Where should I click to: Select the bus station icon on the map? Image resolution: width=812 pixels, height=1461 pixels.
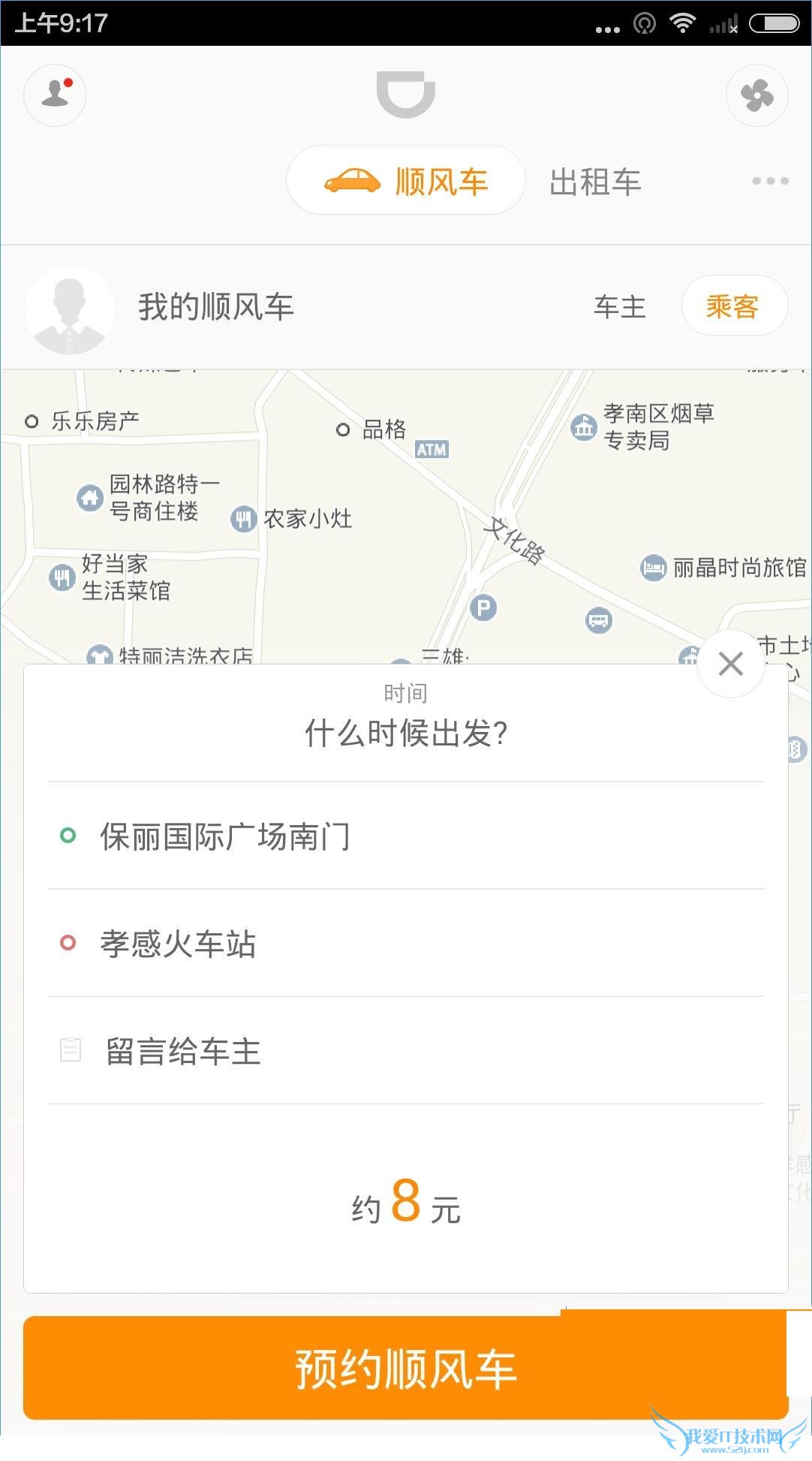597,621
